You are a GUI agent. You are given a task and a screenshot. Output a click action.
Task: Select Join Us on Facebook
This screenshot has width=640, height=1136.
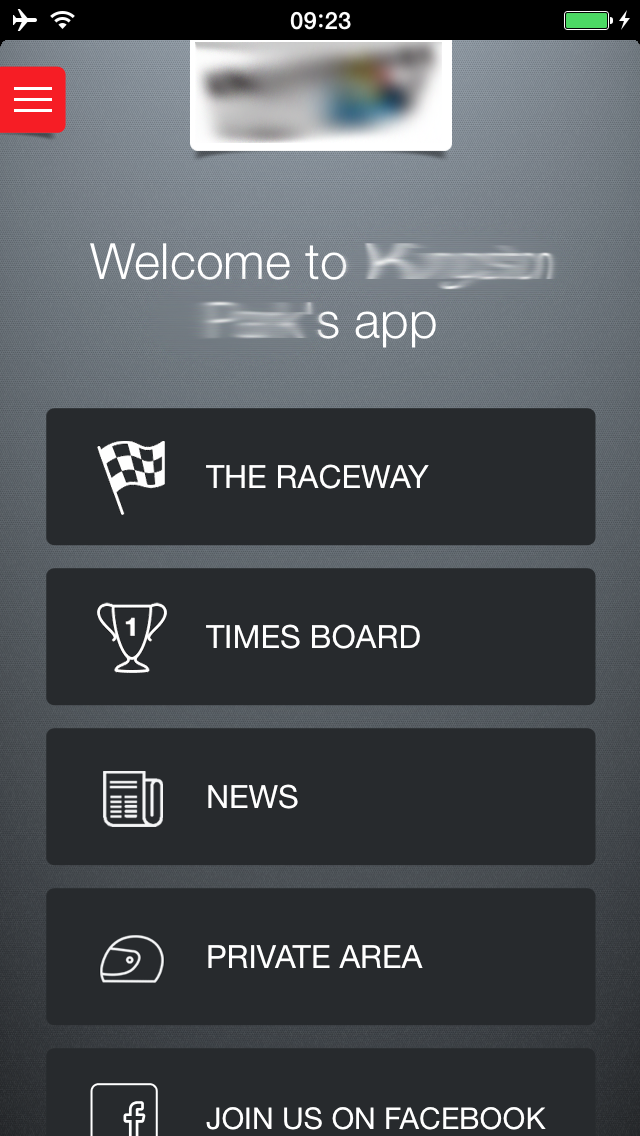pyautogui.click(x=320, y=1093)
